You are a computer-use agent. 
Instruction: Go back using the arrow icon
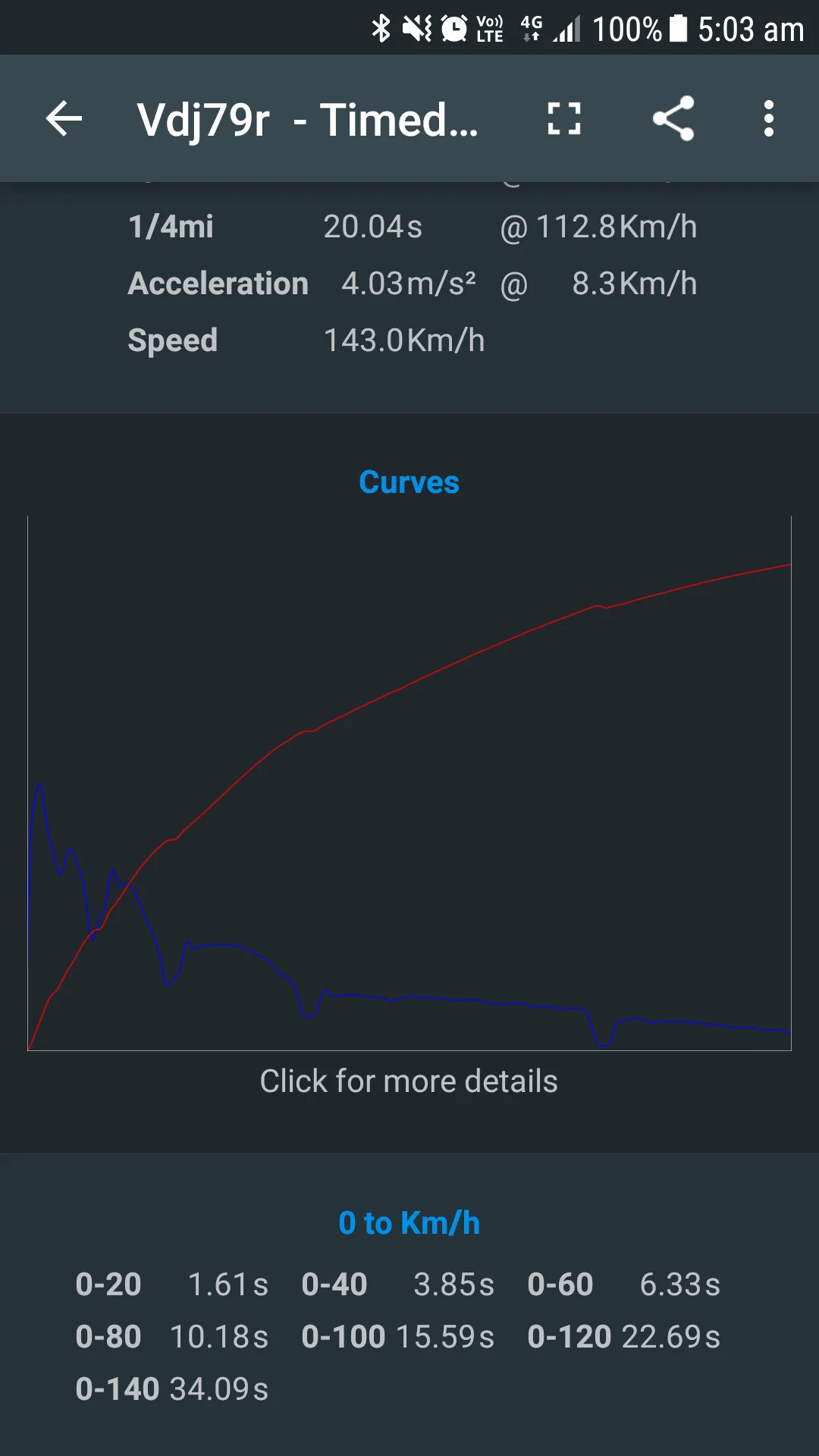point(64,119)
